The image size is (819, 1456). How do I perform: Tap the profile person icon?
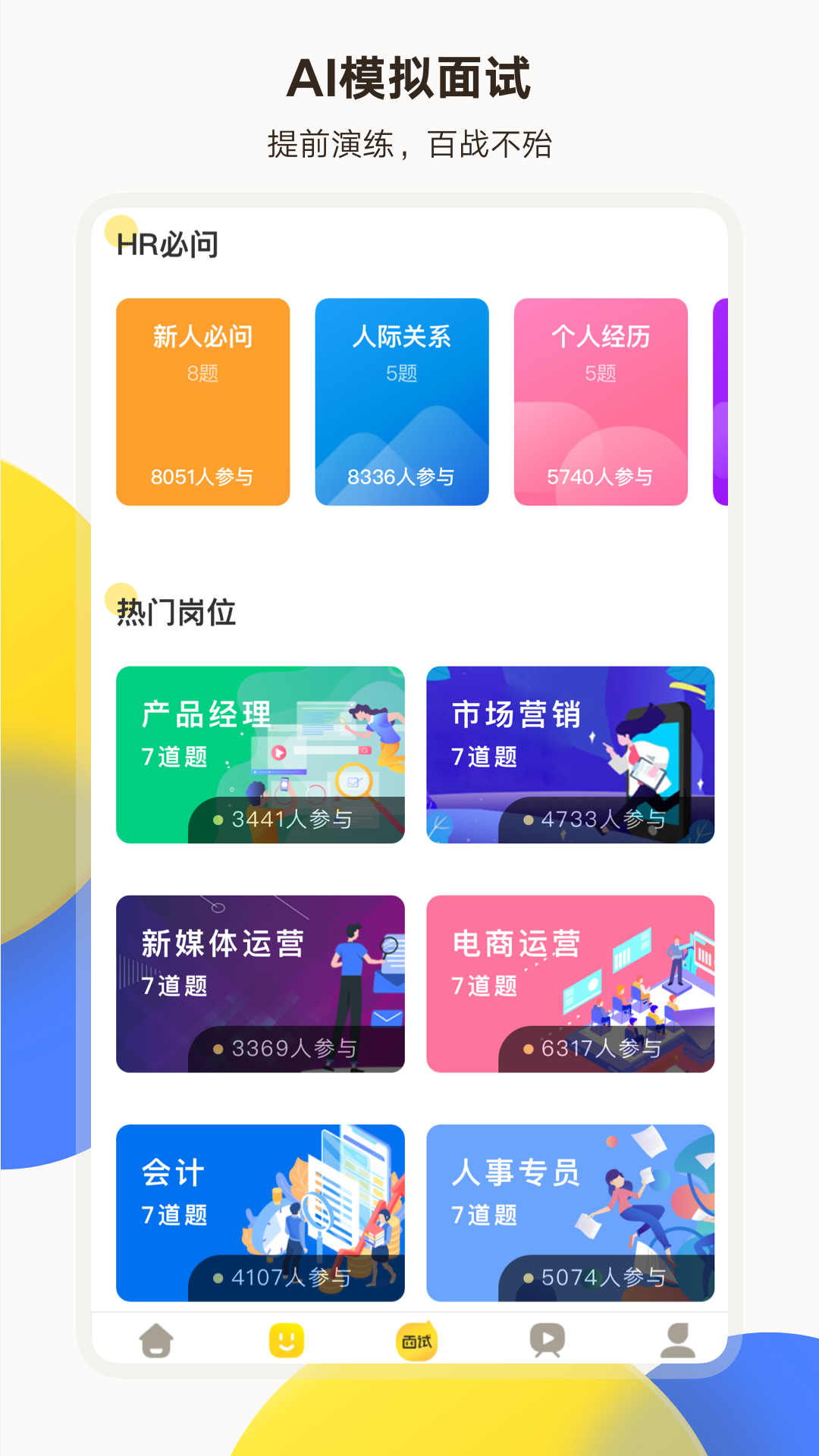pyautogui.click(x=677, y=1340)
